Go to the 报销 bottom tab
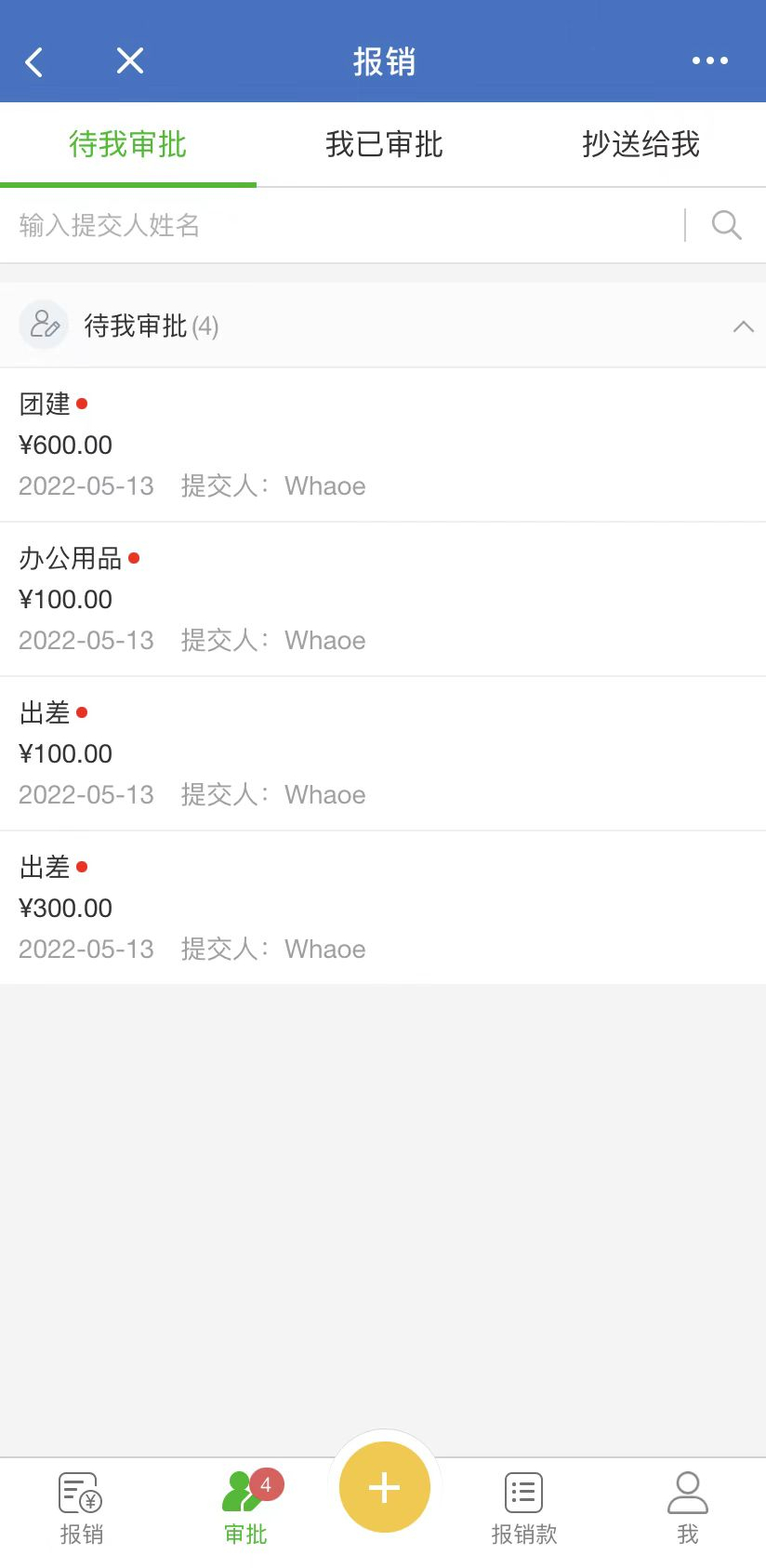Viewport: 766px width, 1568px height. pos(81,1508)
